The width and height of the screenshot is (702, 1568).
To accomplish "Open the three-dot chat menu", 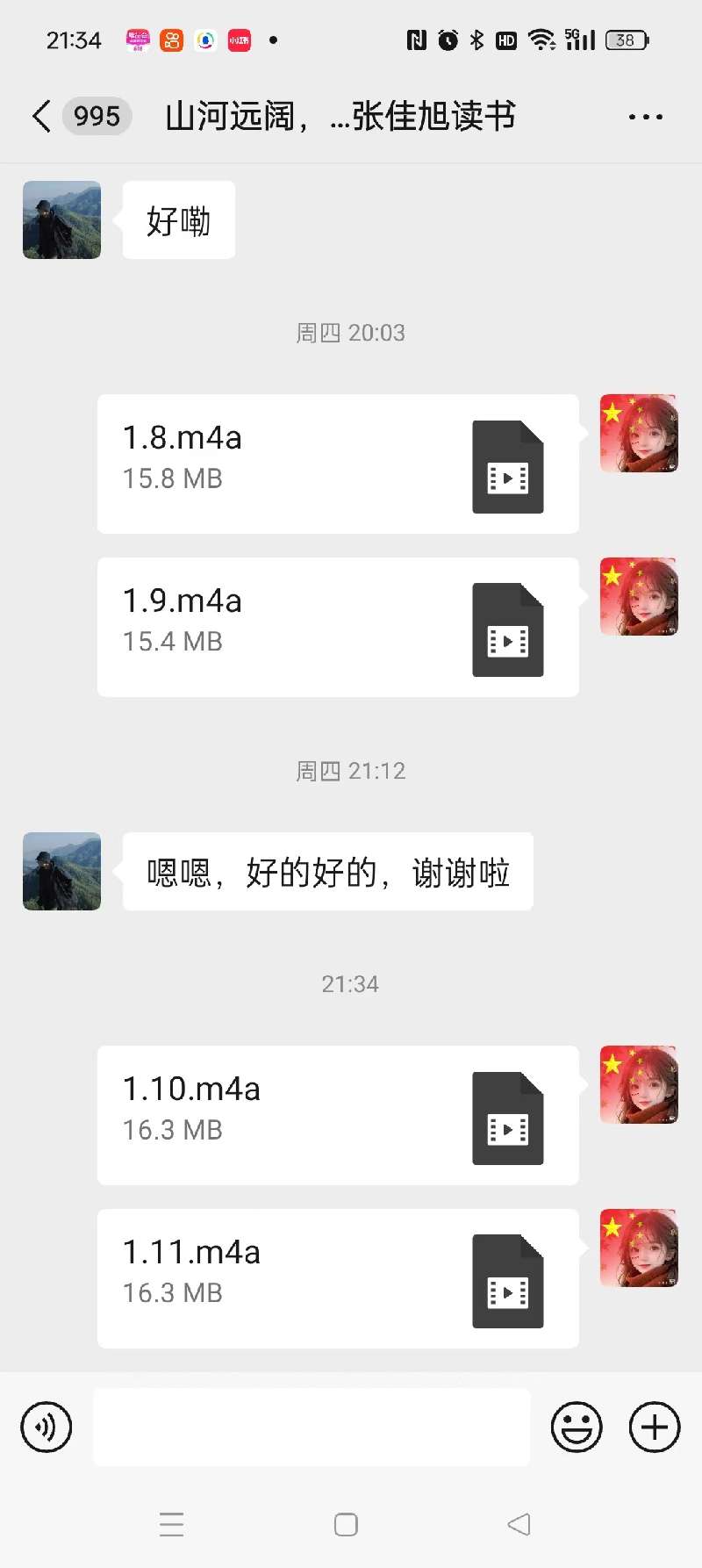I will click(x=645, y=117).
